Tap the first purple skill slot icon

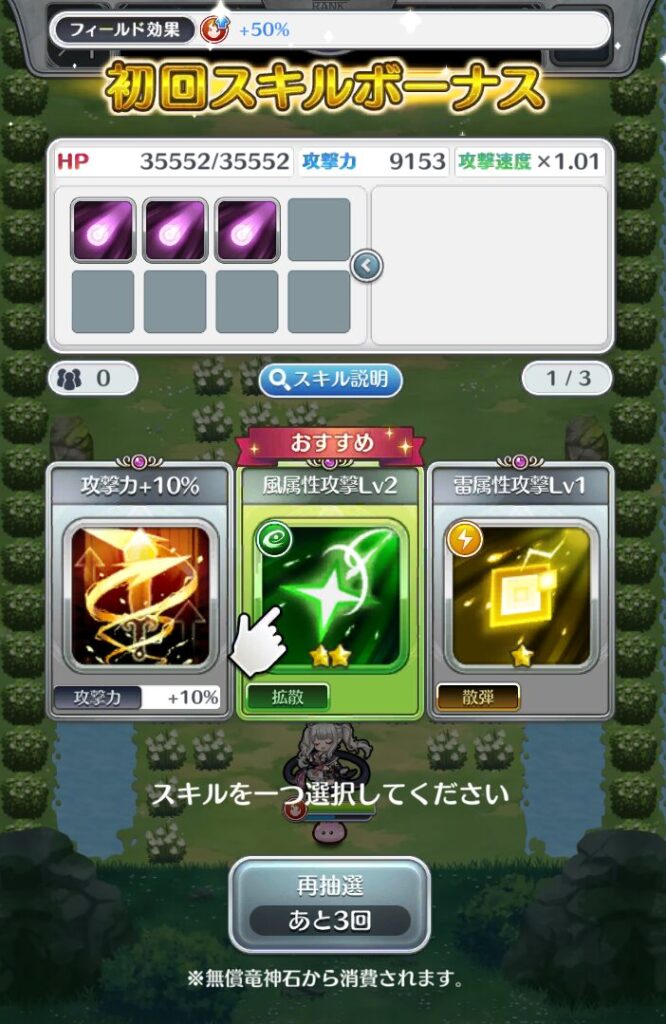coord(103,230)
